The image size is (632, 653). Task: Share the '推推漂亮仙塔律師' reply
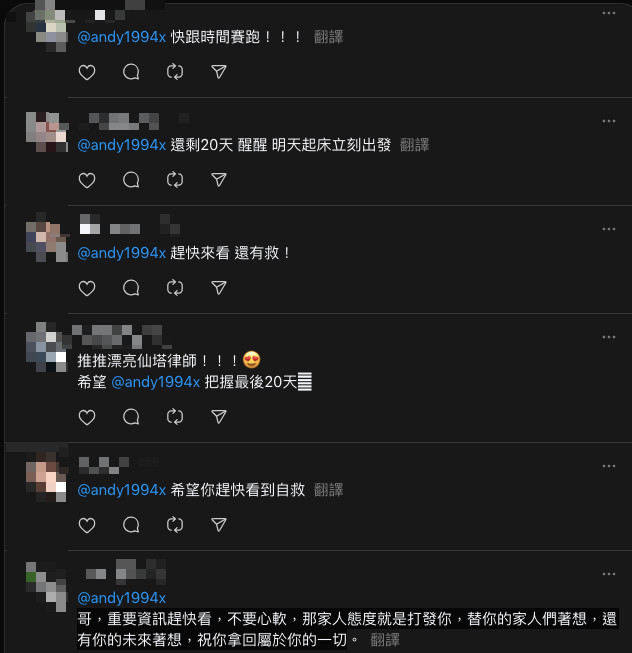click(219, 416)
